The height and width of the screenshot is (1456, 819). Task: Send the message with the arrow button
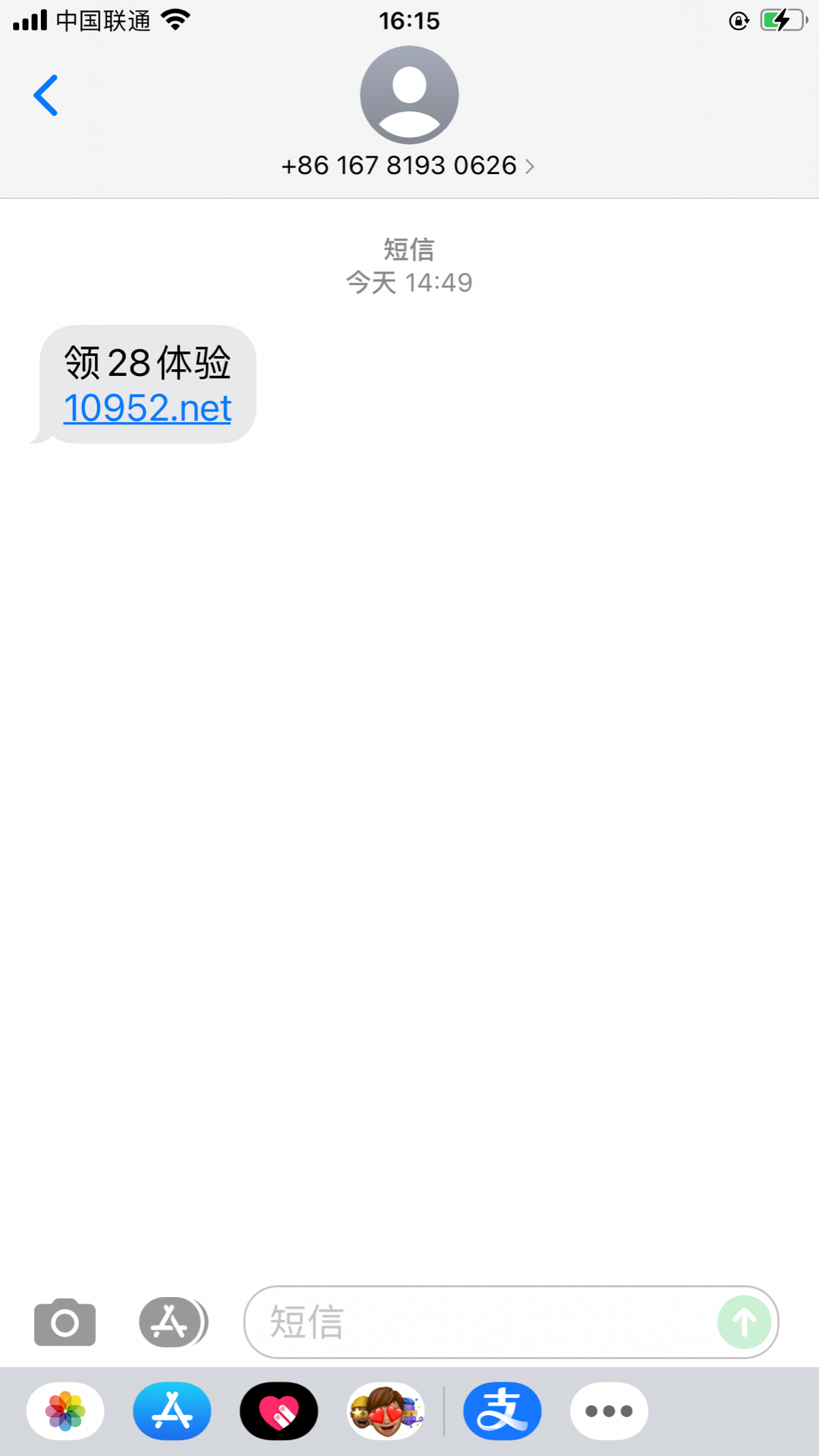coord(744,1322)
